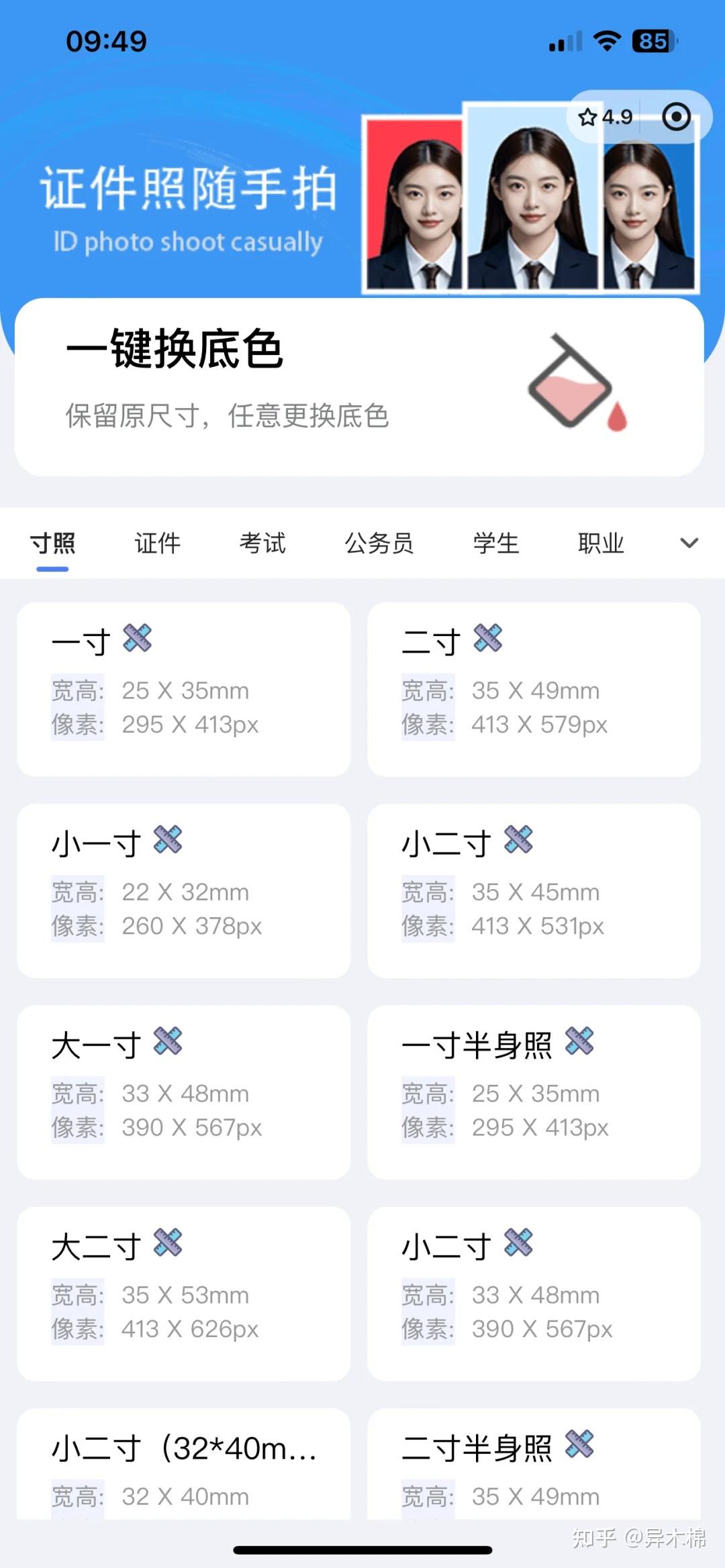Switch to the 职业 tab

tap(601, 543)
